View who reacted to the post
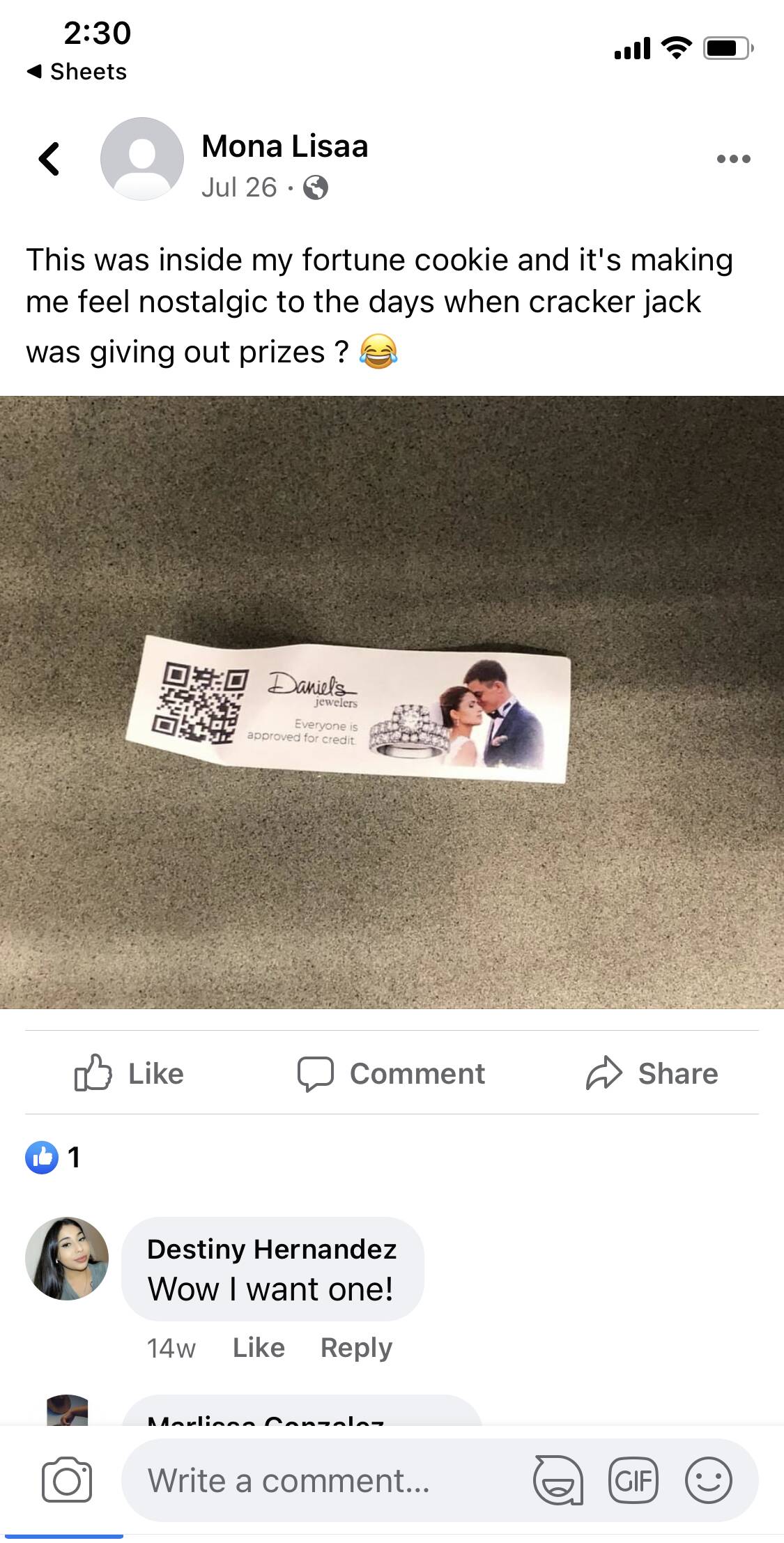The height and width of the screenshot is (1543, 784). 54,1158
